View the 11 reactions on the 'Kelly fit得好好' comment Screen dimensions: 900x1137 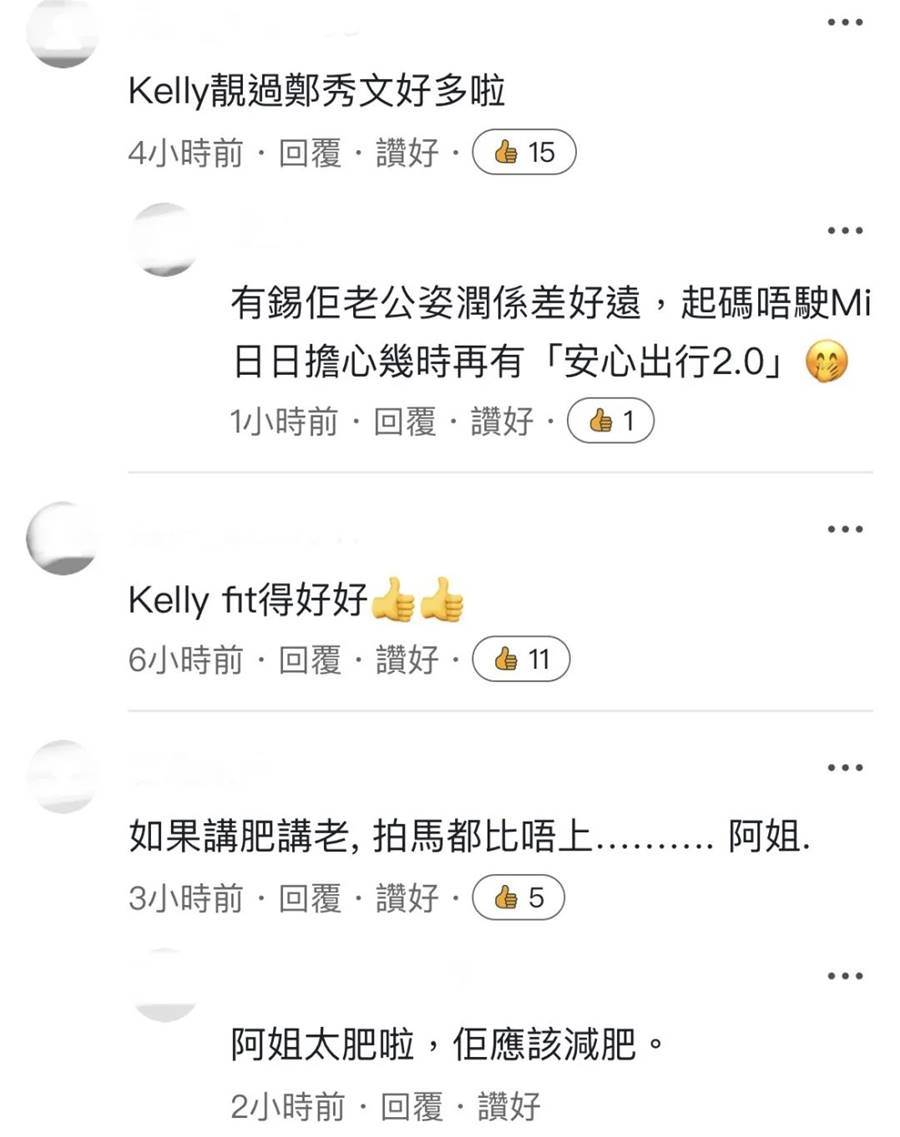click(x=523, y=660)
